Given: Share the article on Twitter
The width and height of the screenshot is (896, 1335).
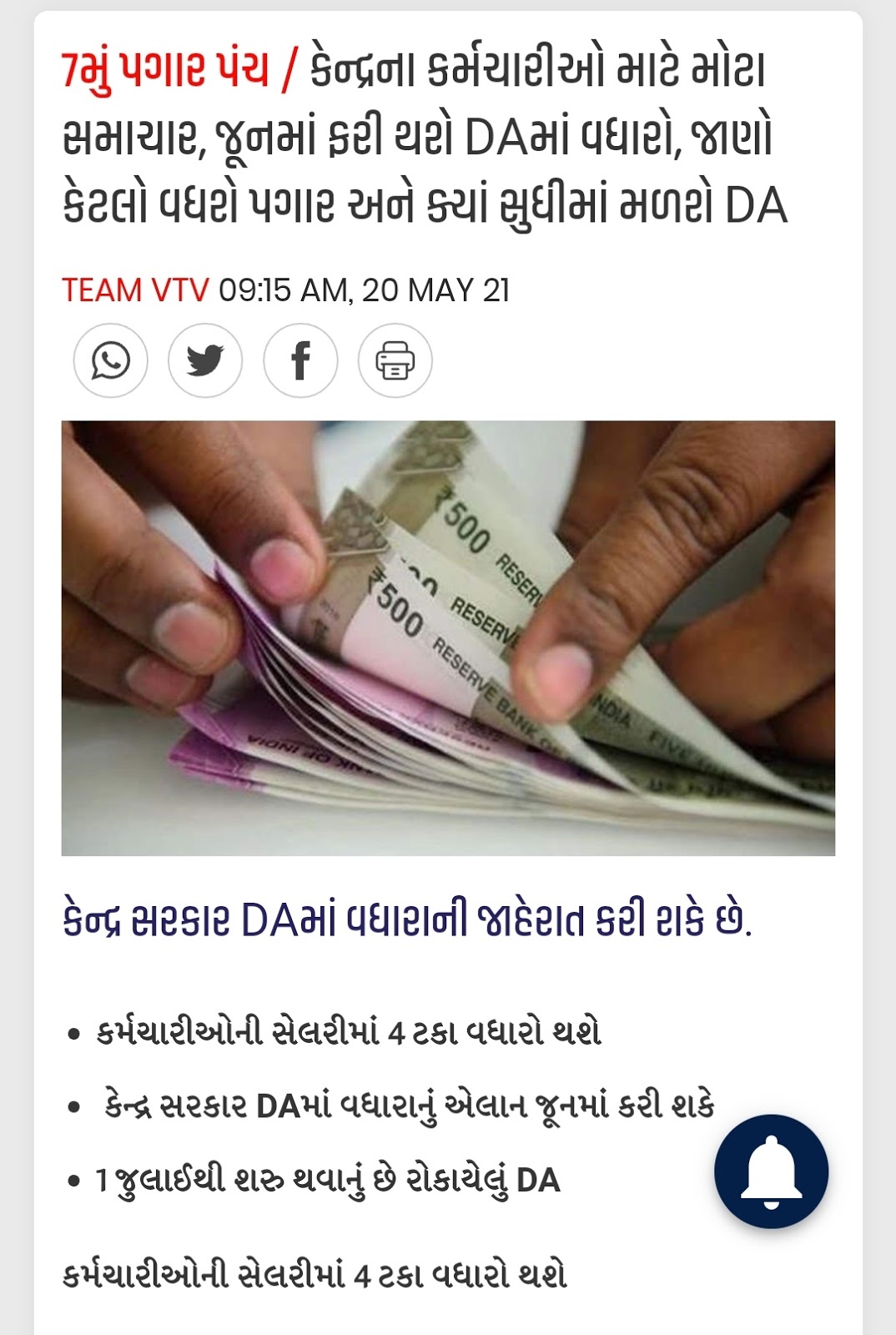Looking at the screenshot, I should (205, 361).
